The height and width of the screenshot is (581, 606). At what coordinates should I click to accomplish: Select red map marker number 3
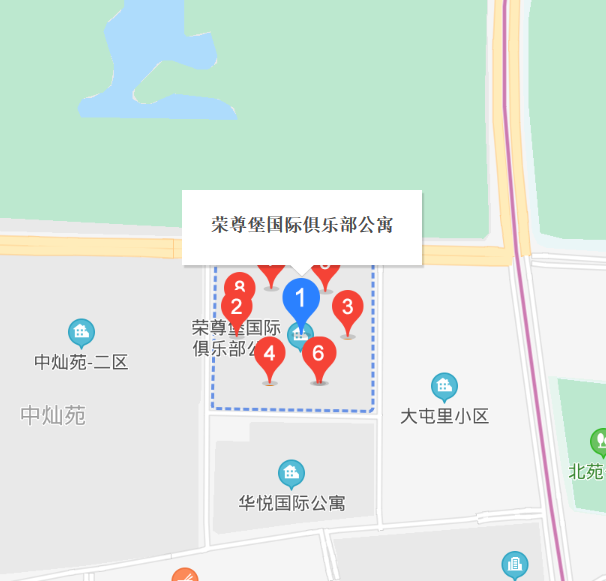click(347, 307)
